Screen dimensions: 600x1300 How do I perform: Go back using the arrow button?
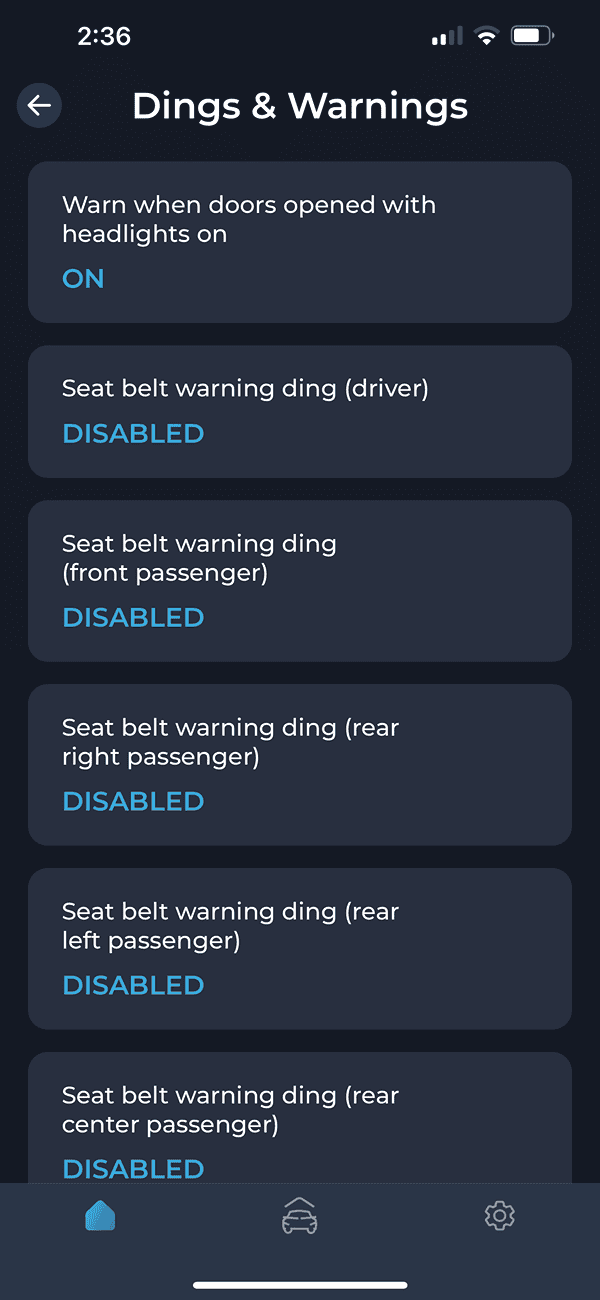click(x=40, y=105)
